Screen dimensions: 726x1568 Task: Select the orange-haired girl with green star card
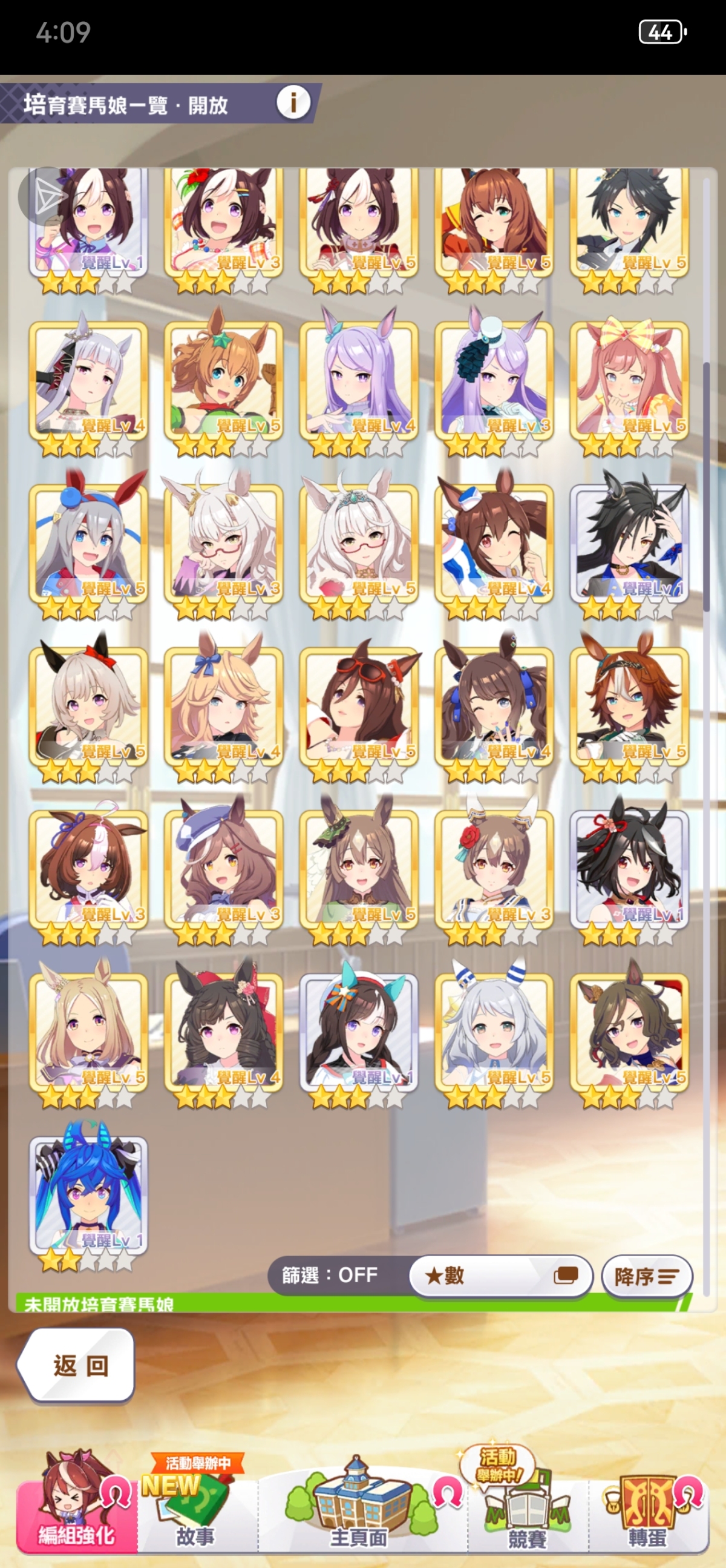point(223,380)
